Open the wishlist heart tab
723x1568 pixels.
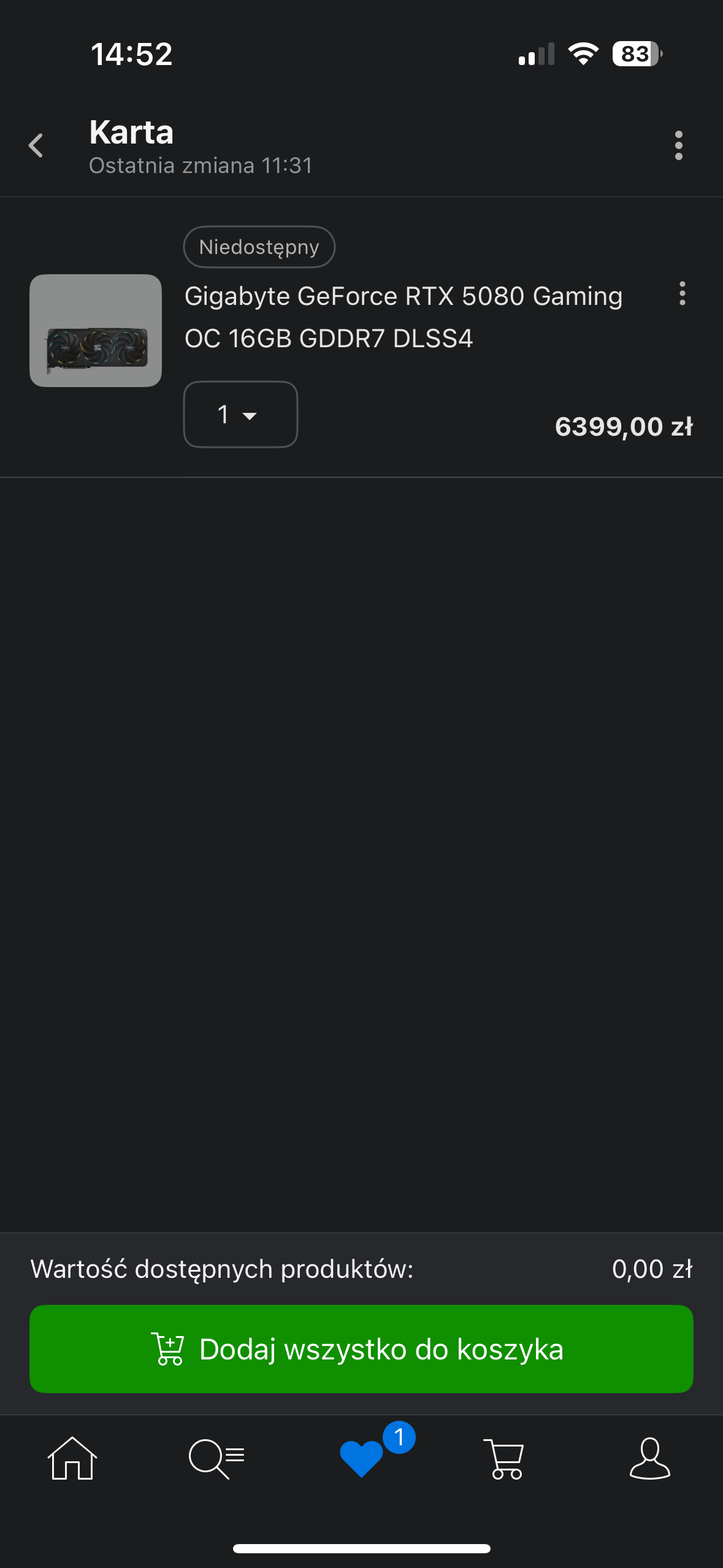[362, 1458]
